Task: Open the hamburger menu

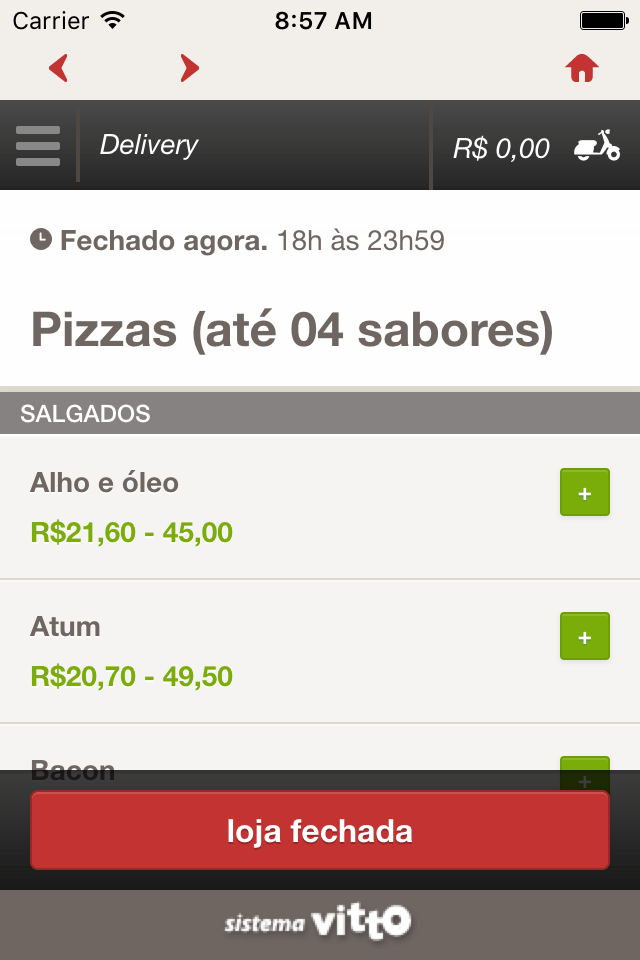Action: [x=38, y=146]
